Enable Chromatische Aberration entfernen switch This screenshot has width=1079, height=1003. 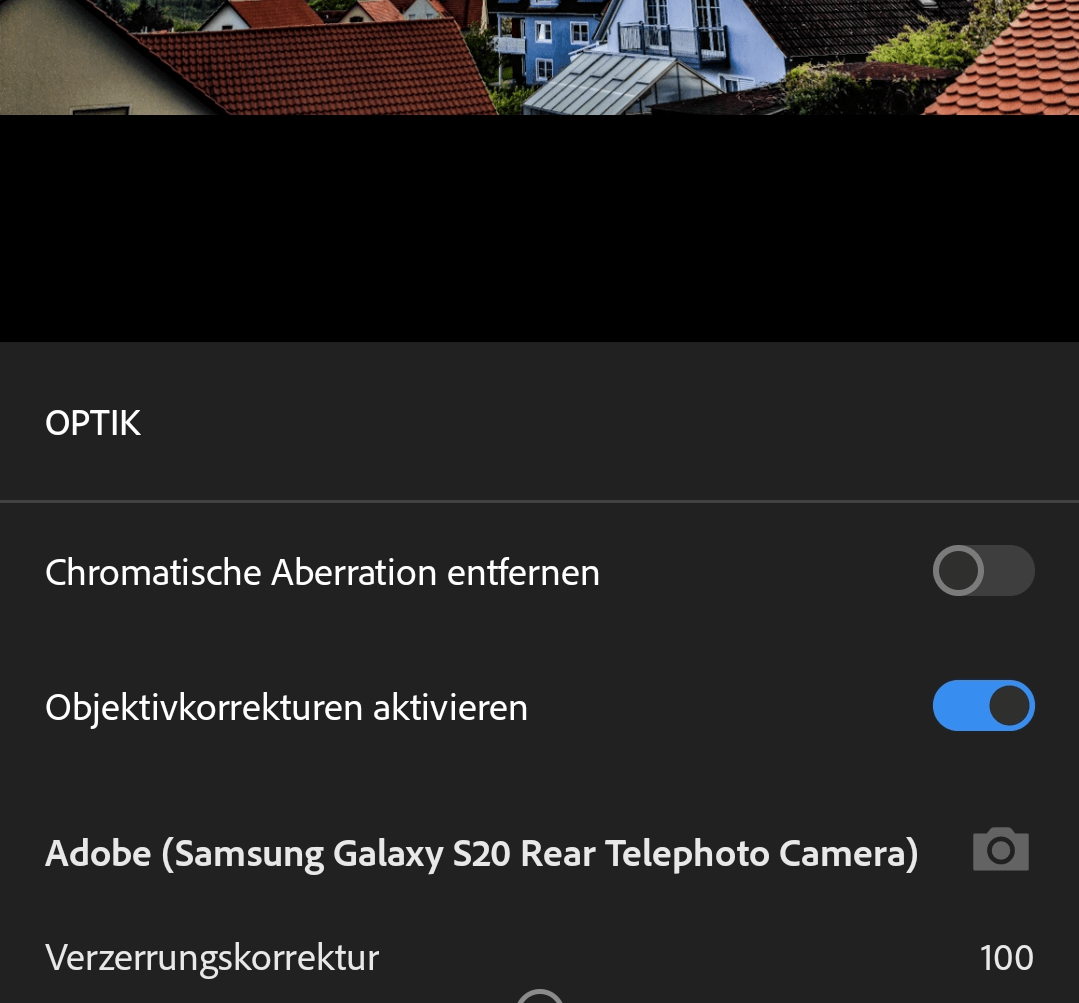[983, 571]
